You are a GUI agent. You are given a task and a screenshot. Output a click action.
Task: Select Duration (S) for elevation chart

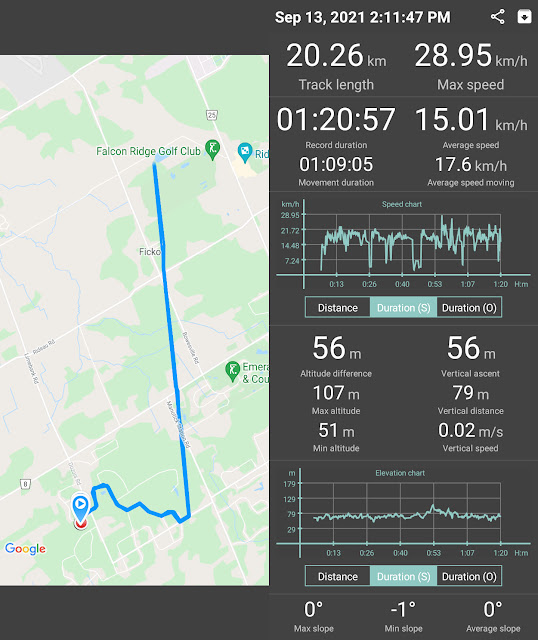403,576
